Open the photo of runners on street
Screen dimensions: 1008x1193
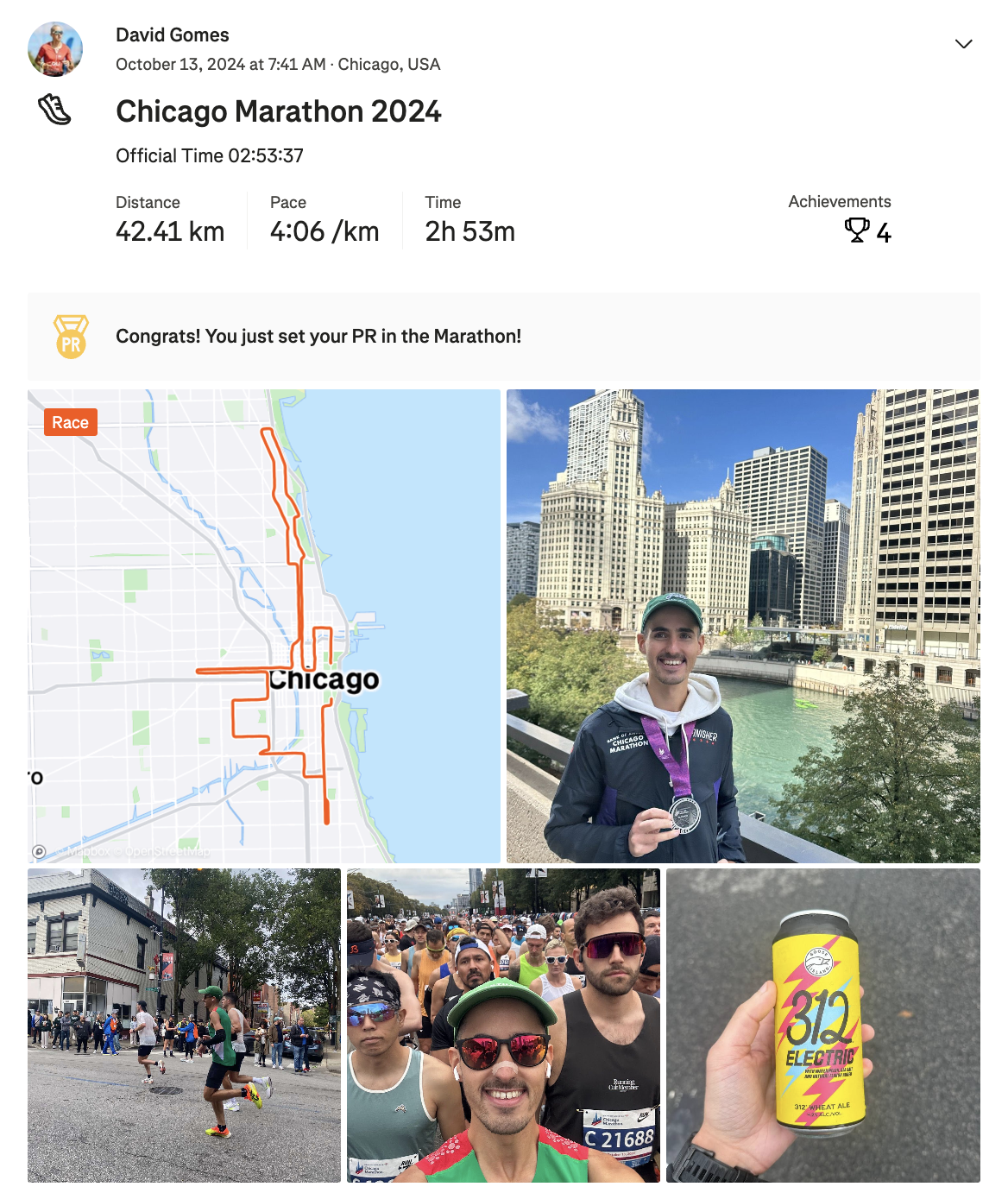[184, 1025]
